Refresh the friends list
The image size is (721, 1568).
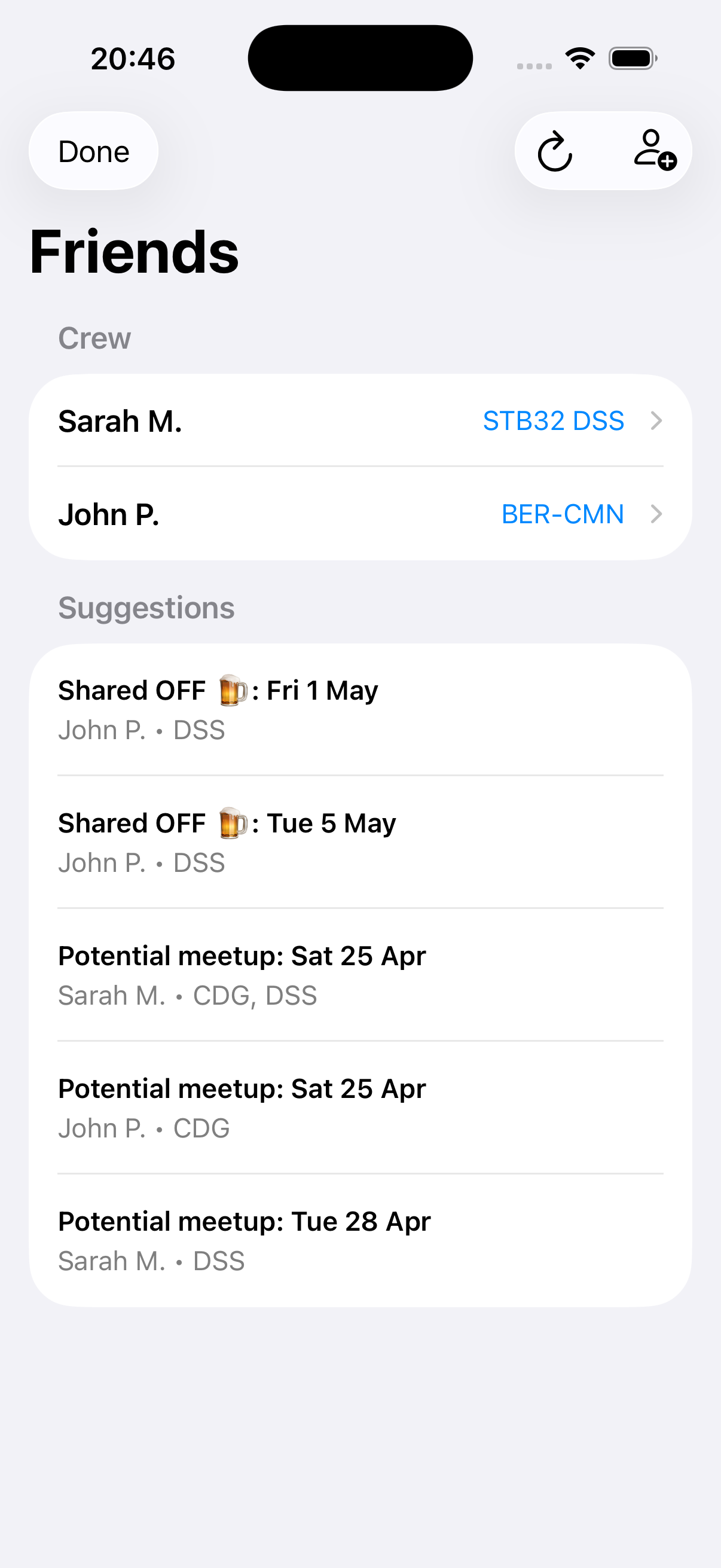click(555, 151)
